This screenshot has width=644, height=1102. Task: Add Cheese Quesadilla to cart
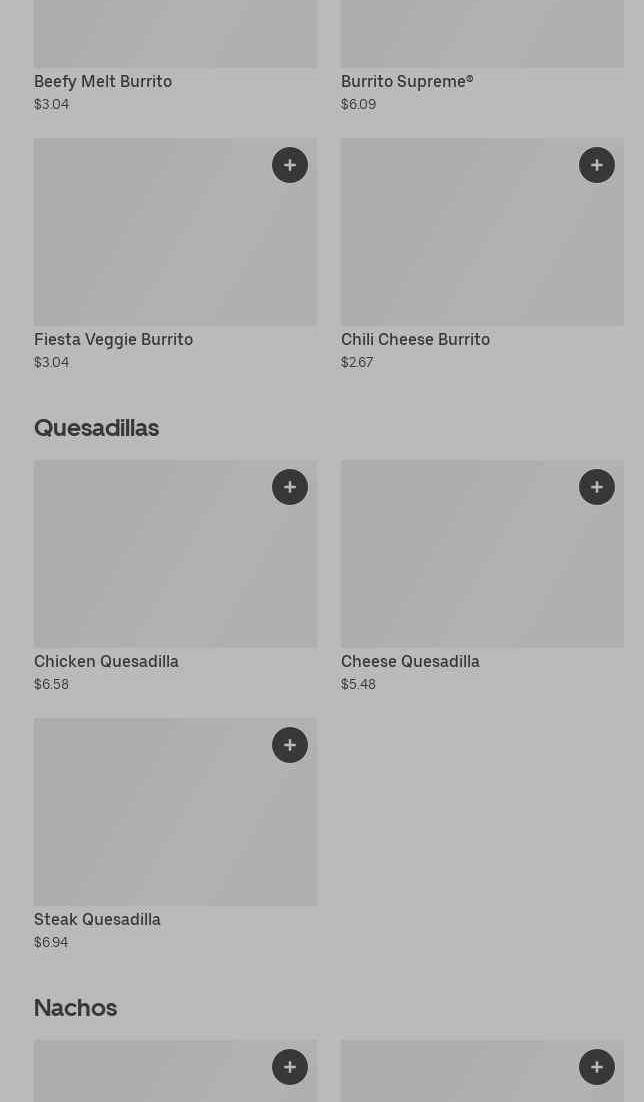point(597,487)
